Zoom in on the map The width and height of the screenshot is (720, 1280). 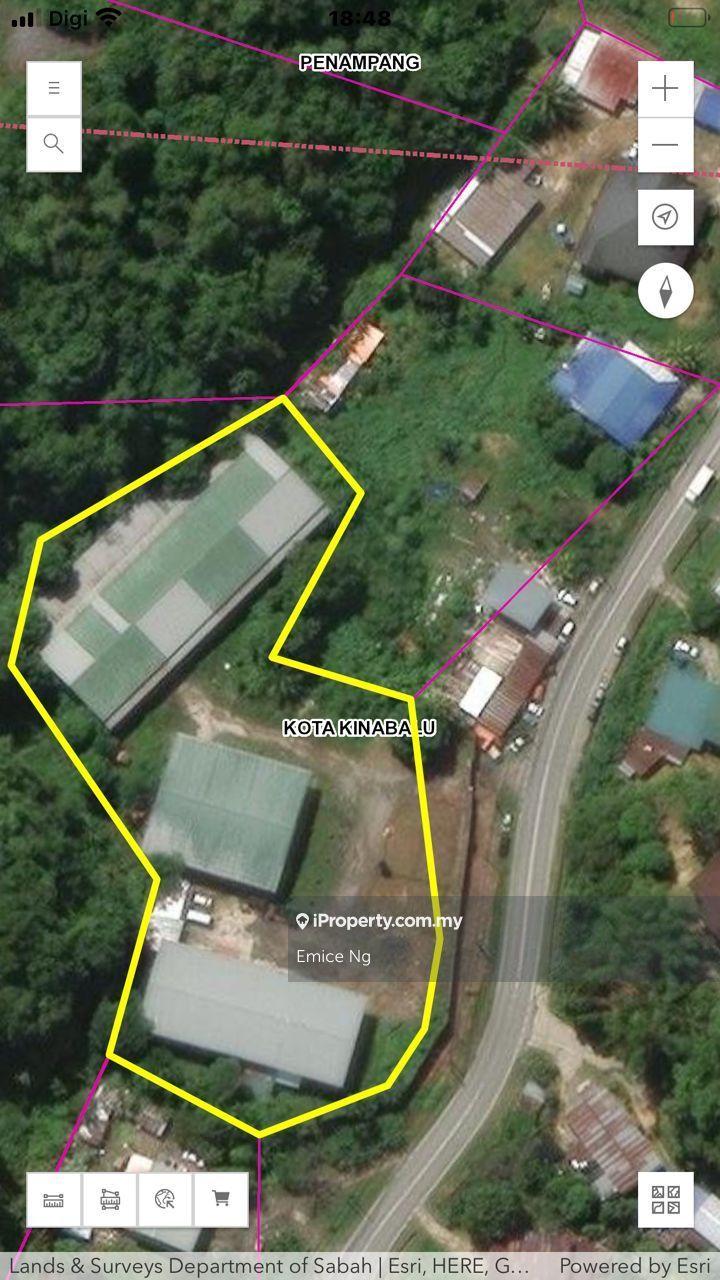click(665, 89)
